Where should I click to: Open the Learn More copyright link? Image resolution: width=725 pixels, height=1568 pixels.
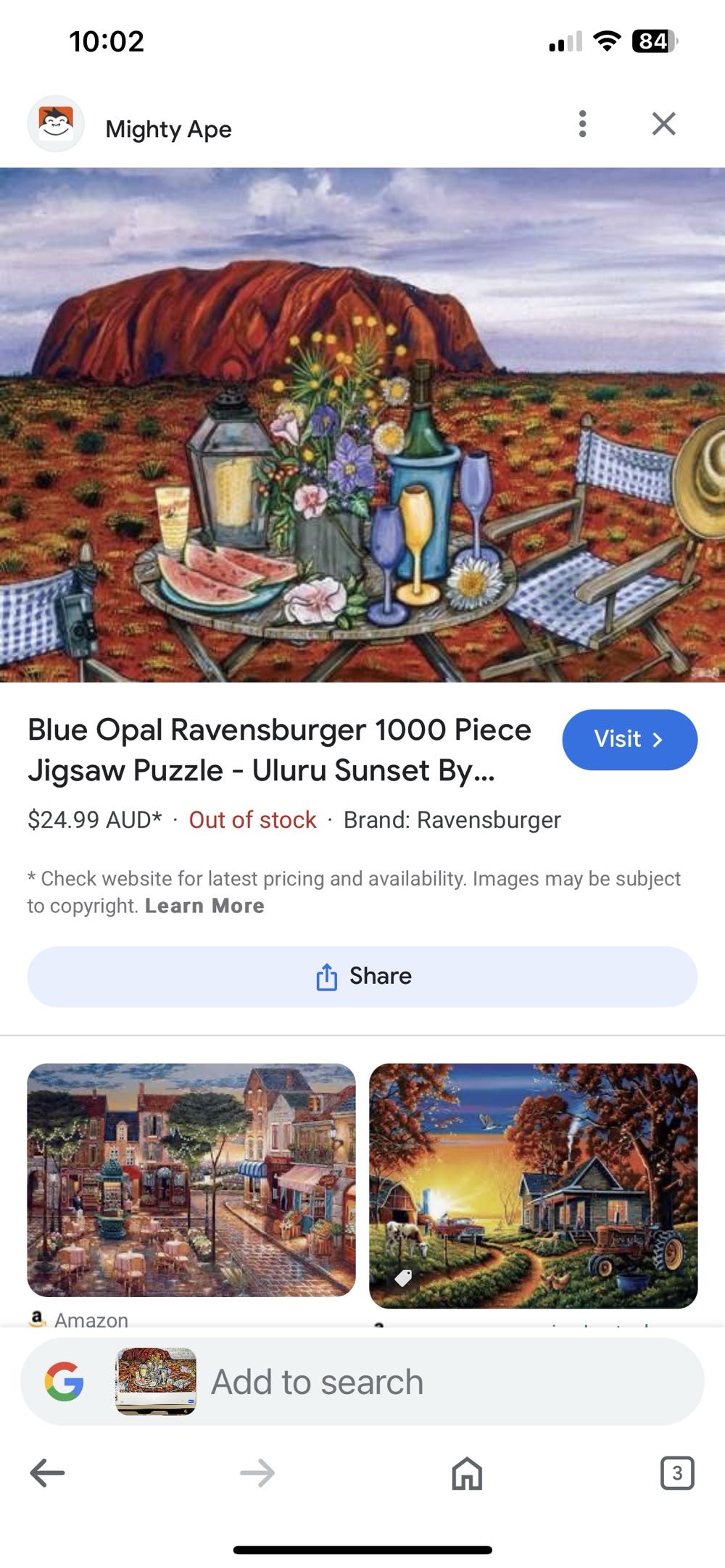click(204, 906)
